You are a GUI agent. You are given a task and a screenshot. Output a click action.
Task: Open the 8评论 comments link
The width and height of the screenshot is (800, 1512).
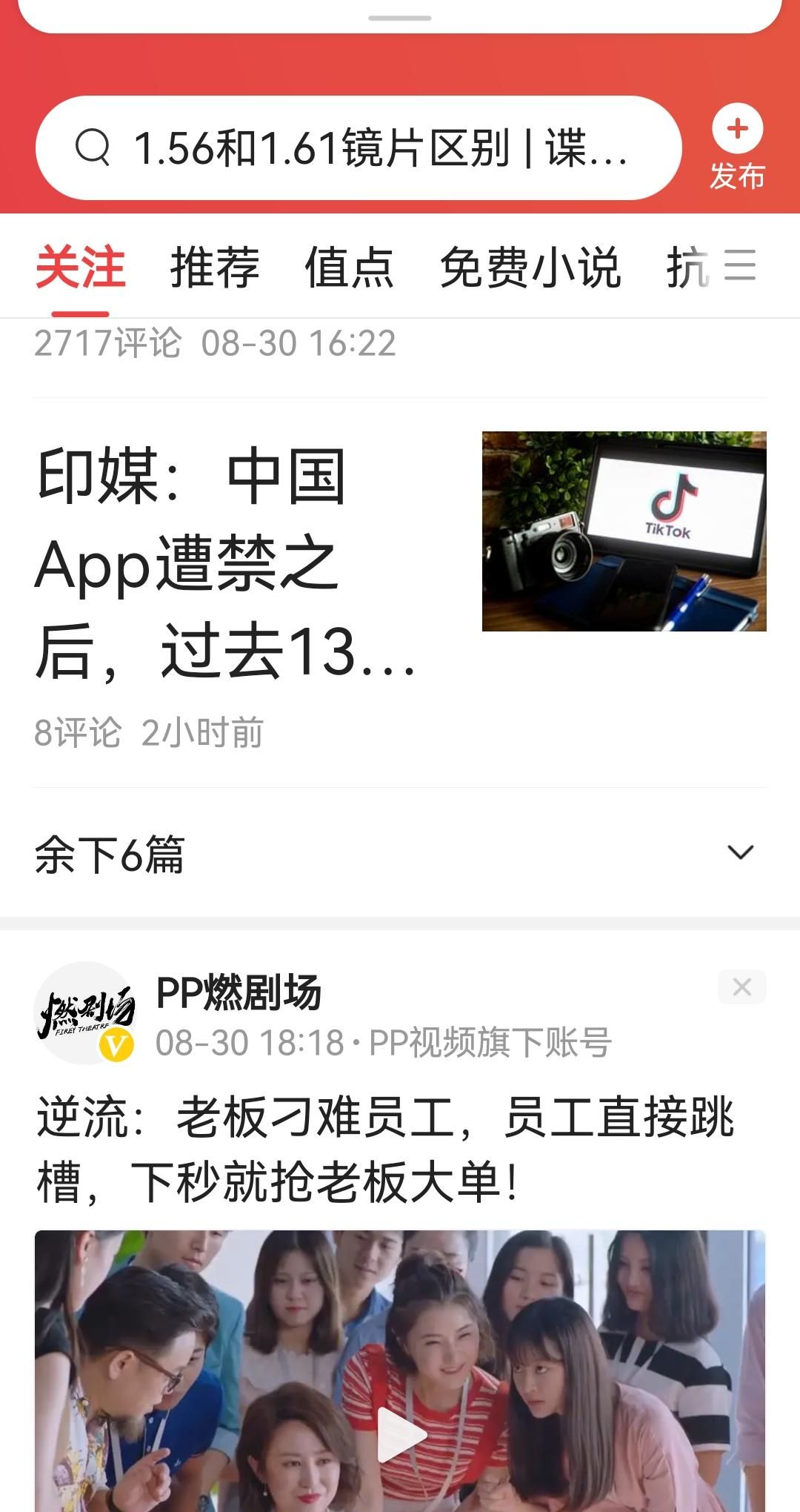click(x=78, y=734)
